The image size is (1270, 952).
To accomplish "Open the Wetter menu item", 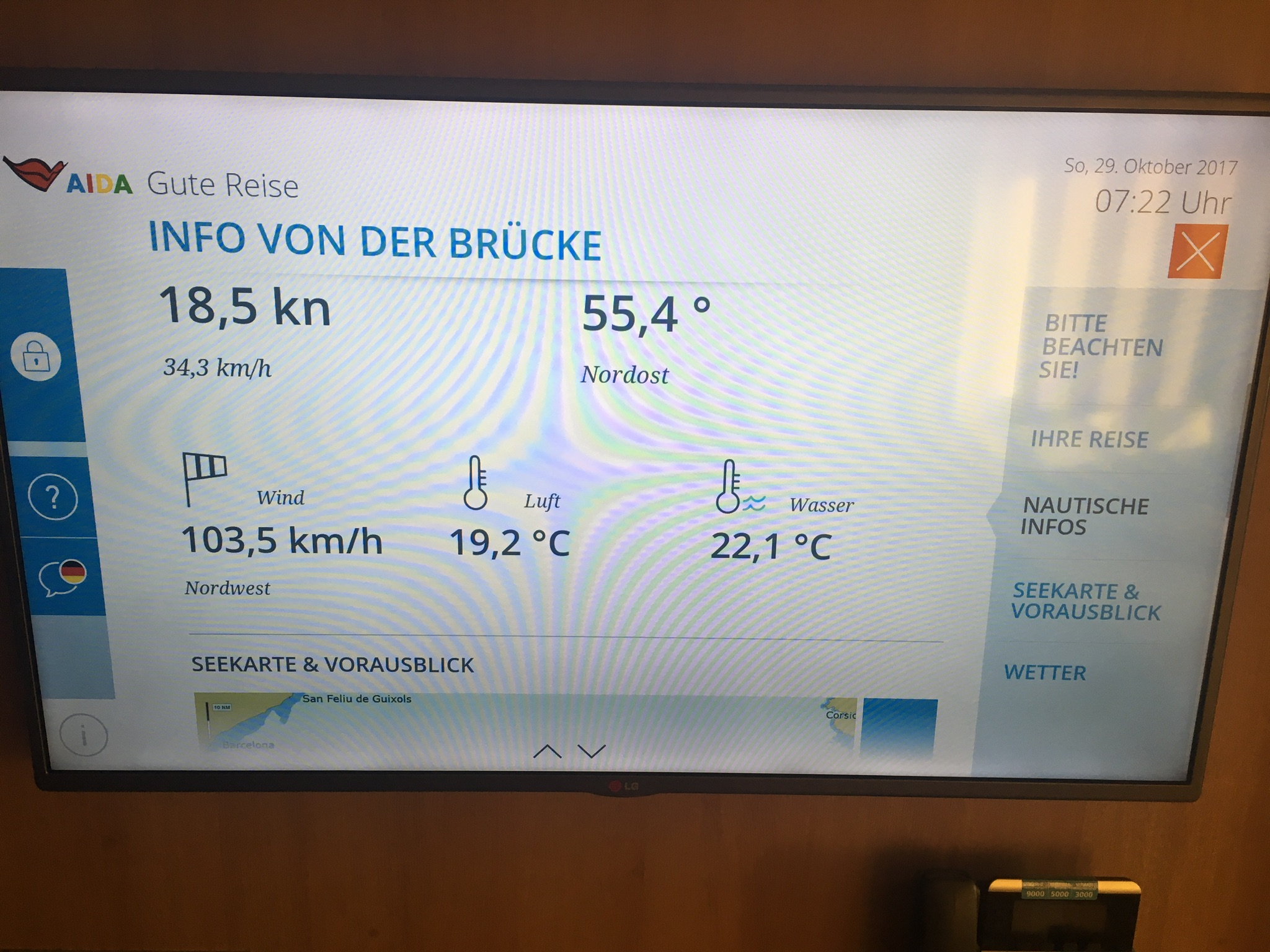I will click(1045, 673).
